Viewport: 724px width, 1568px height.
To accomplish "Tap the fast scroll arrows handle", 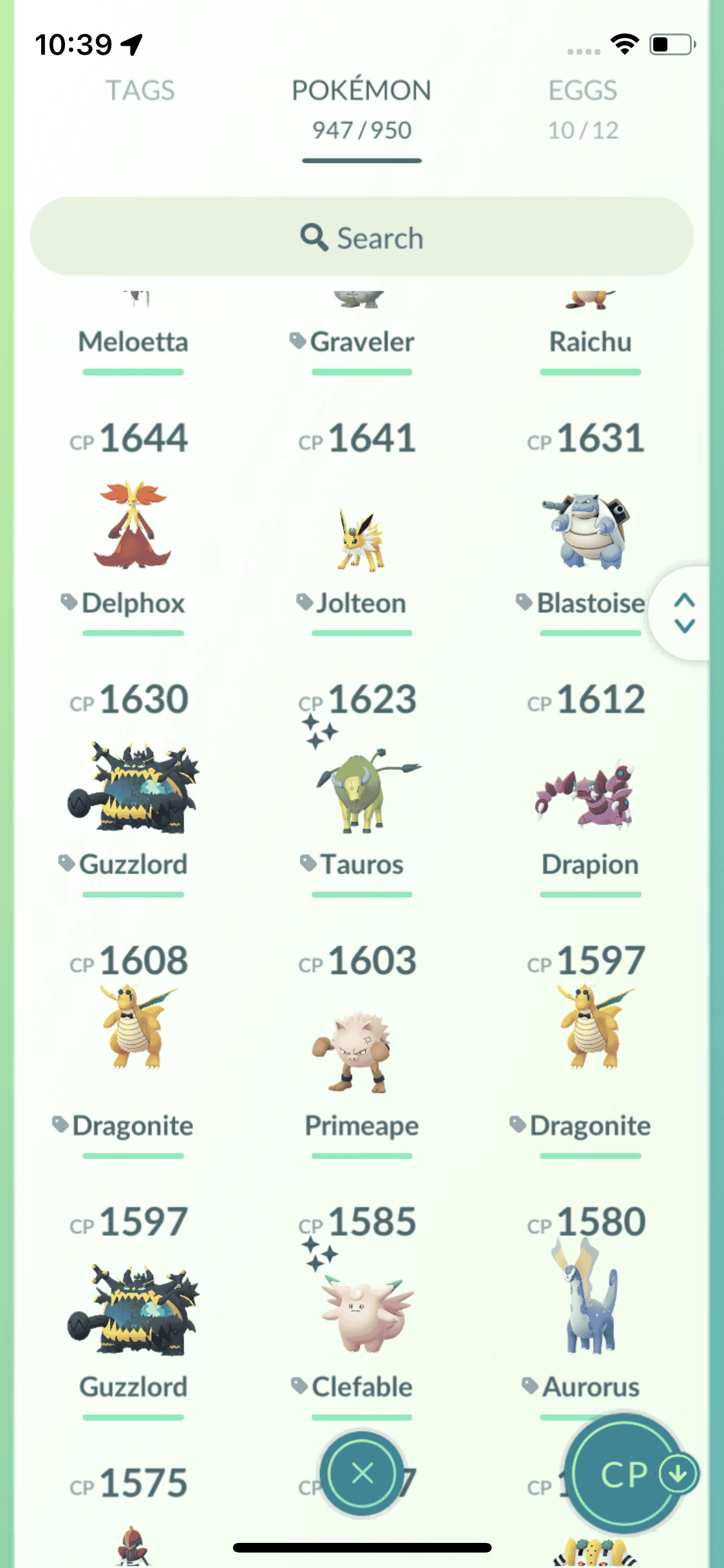I will [x=683, y=613].
